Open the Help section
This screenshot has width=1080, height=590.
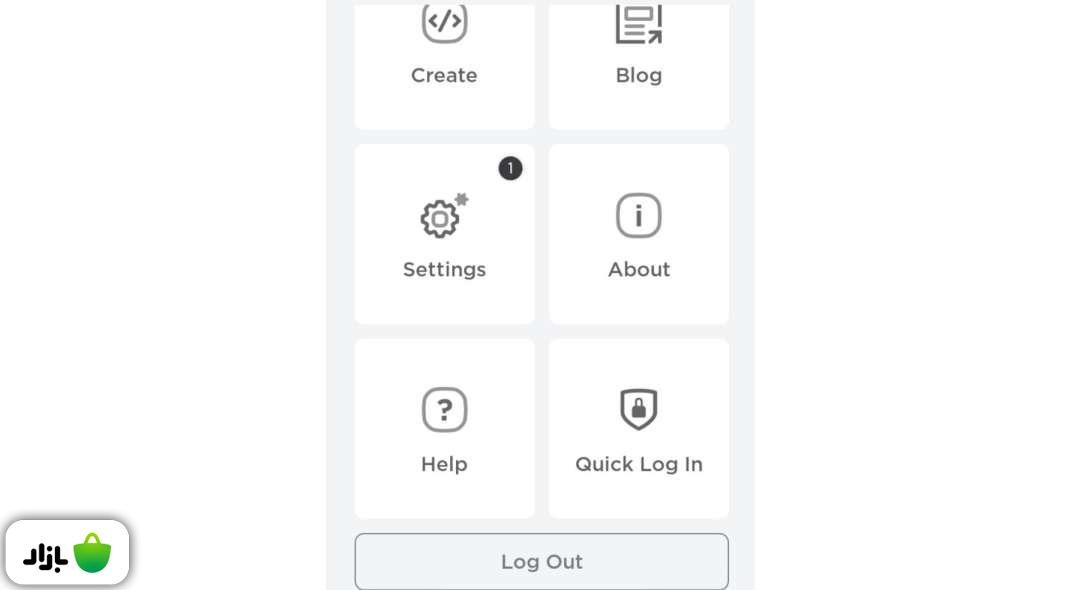point(444,429)
